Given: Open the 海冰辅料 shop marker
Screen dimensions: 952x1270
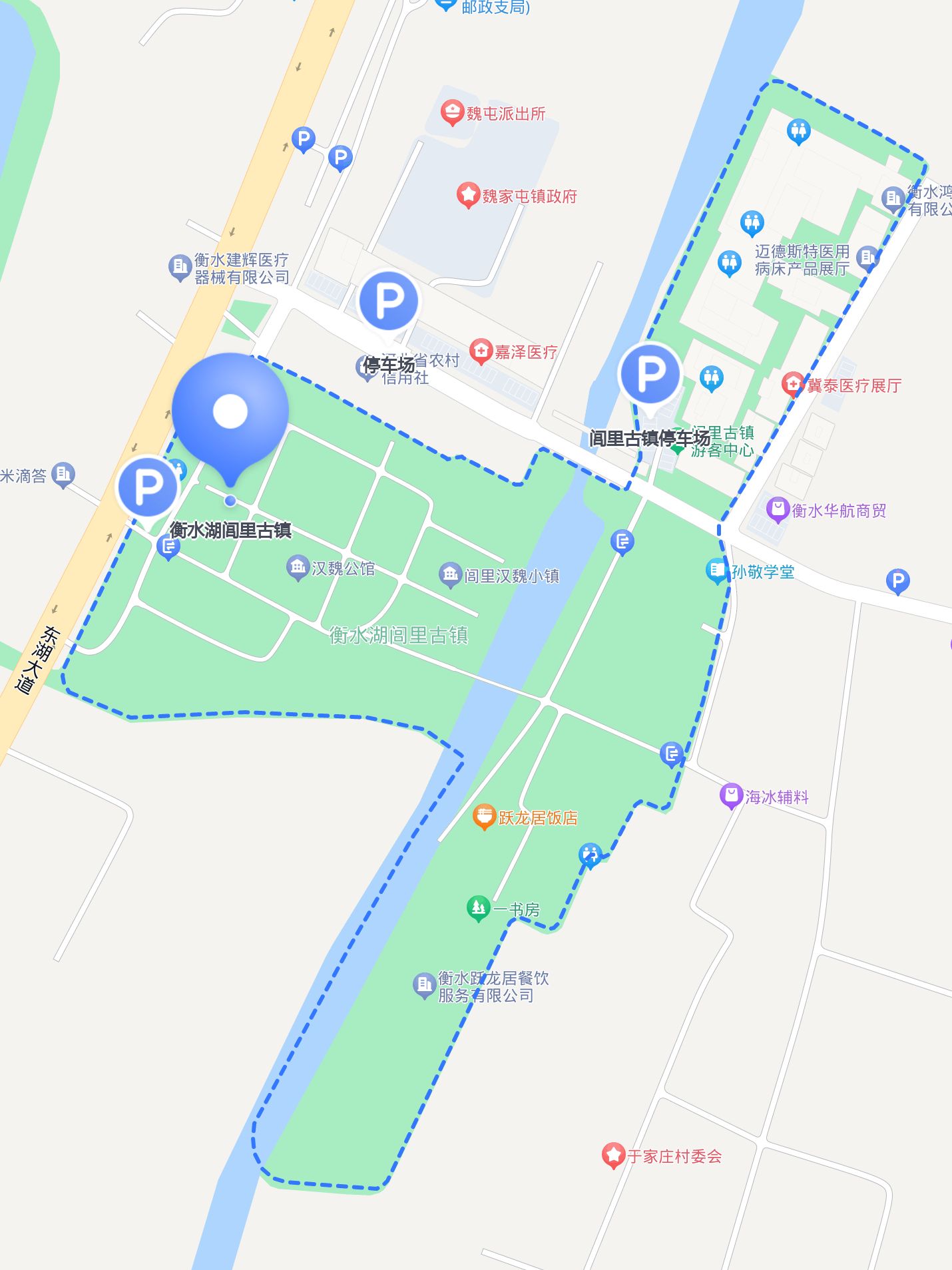Looking at the screenshot, I should click(x=731, y=795).
